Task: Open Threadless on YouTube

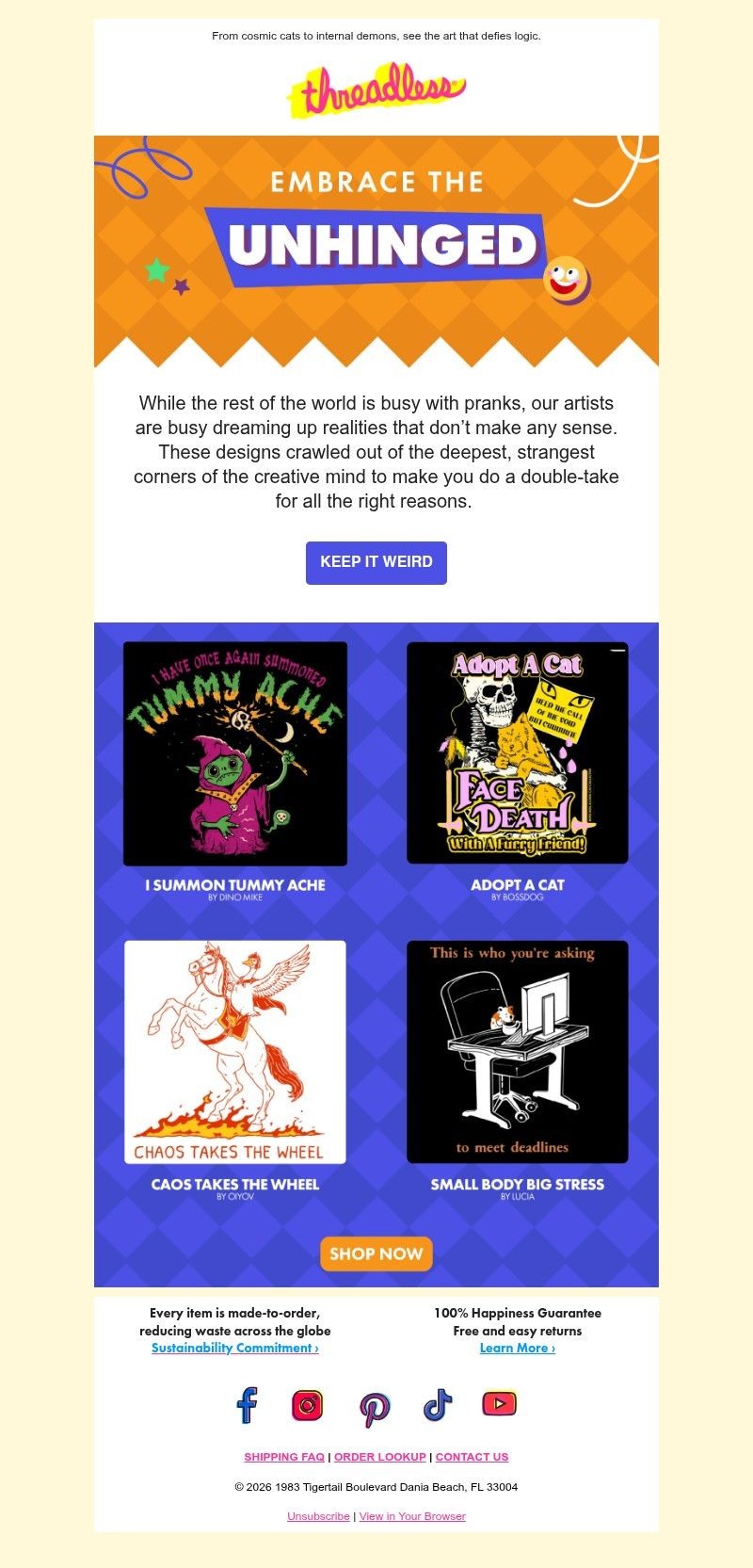Action: (x=500, y=1404)
